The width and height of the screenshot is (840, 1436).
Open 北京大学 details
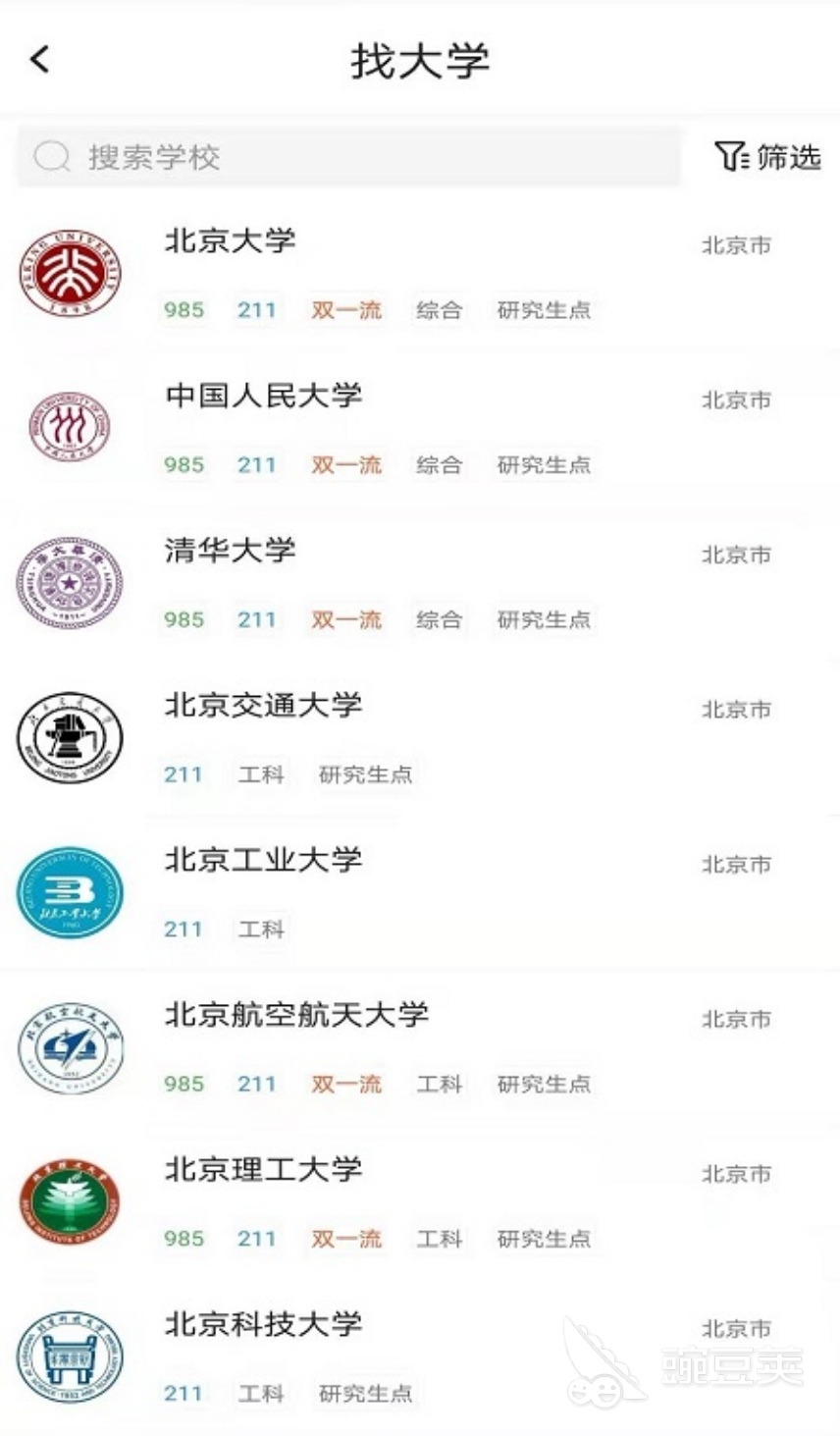click(420, 274)
